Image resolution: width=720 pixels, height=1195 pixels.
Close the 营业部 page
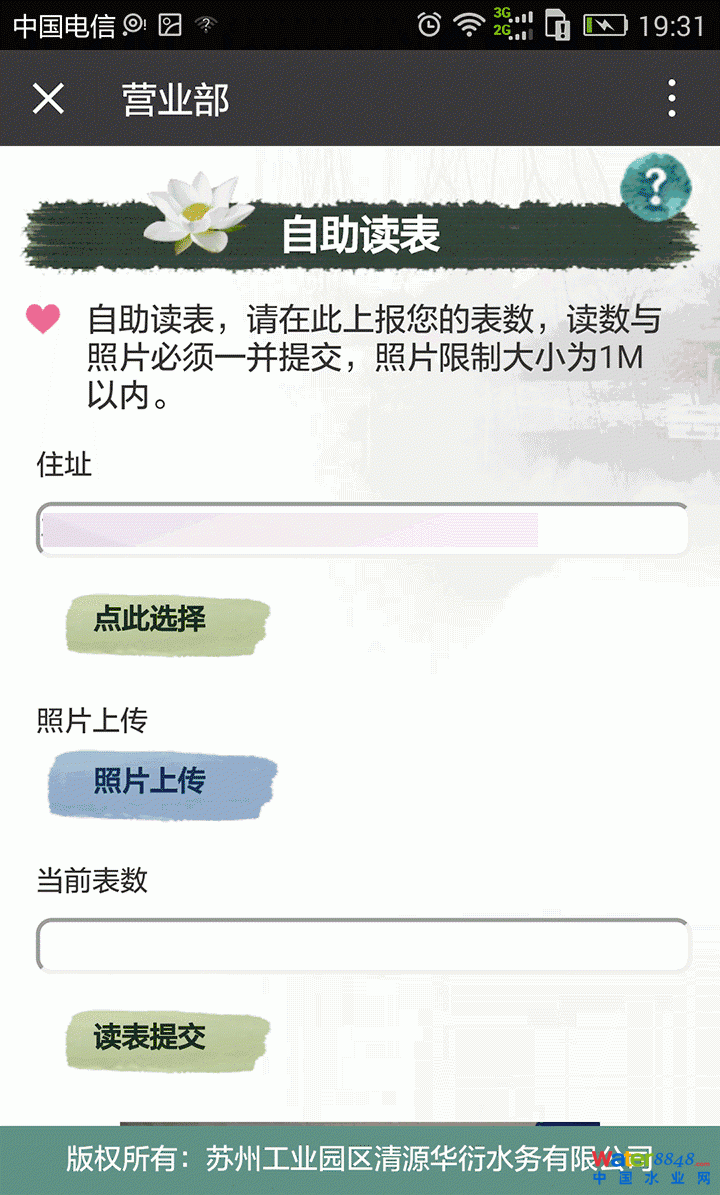[48, 99]
